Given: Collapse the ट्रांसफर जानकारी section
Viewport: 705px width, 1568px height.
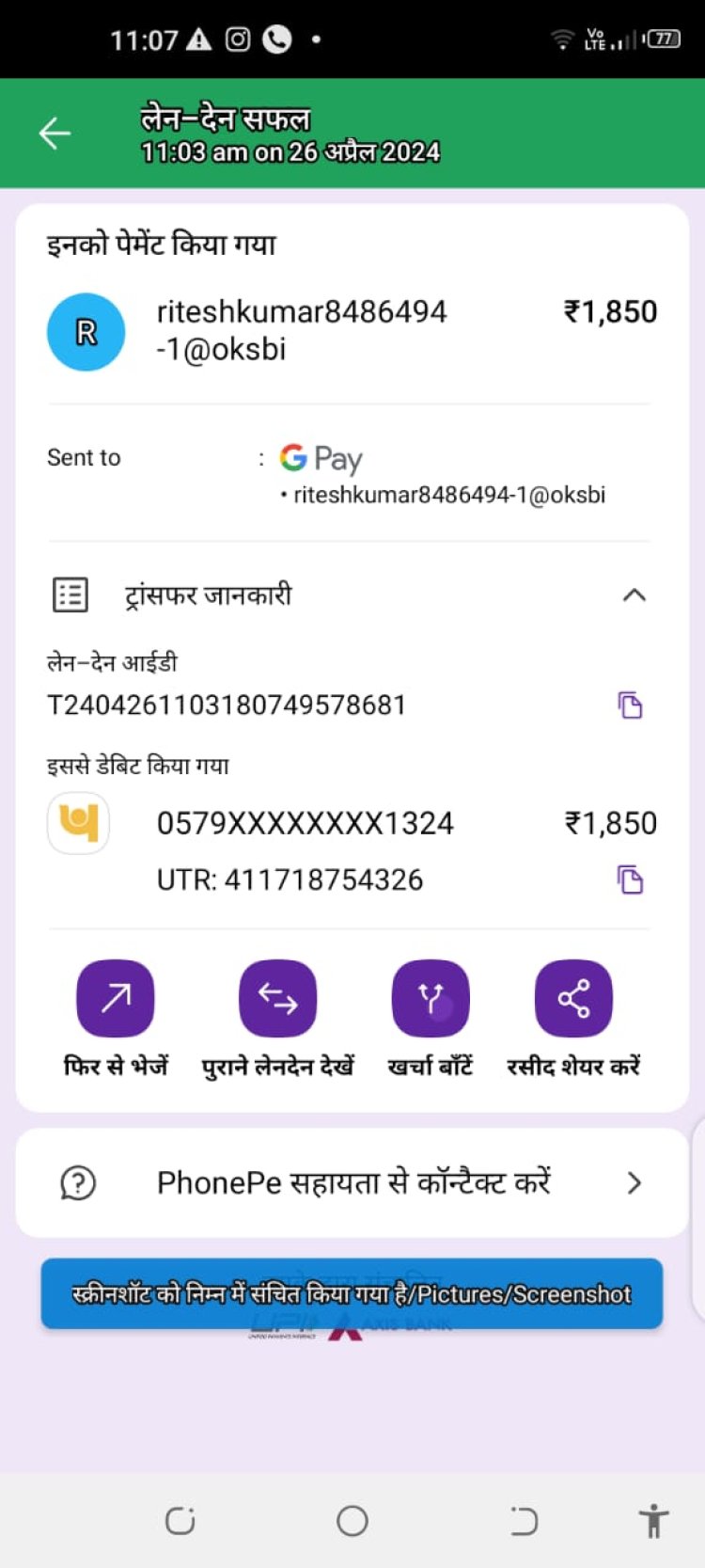Looking at the screenshot, I should (634, 594).
